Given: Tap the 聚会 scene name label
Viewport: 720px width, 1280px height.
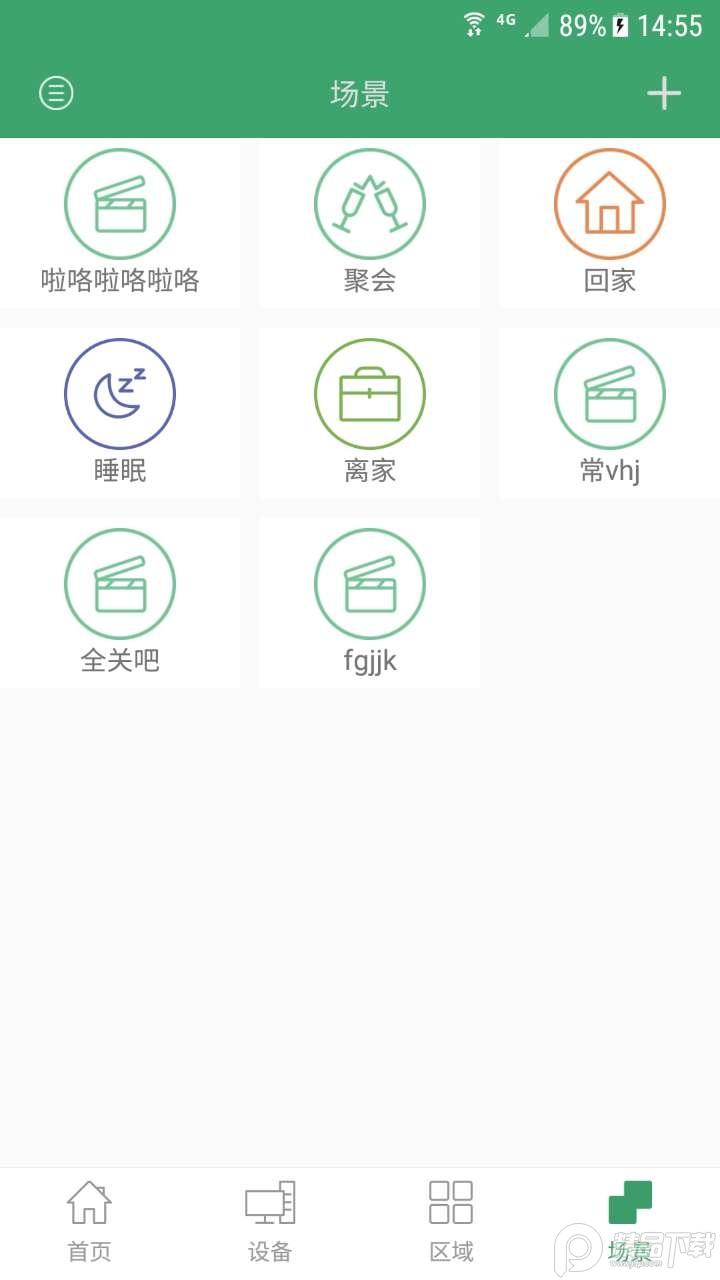Looking at the screenshot, I should tap(370, 281).
